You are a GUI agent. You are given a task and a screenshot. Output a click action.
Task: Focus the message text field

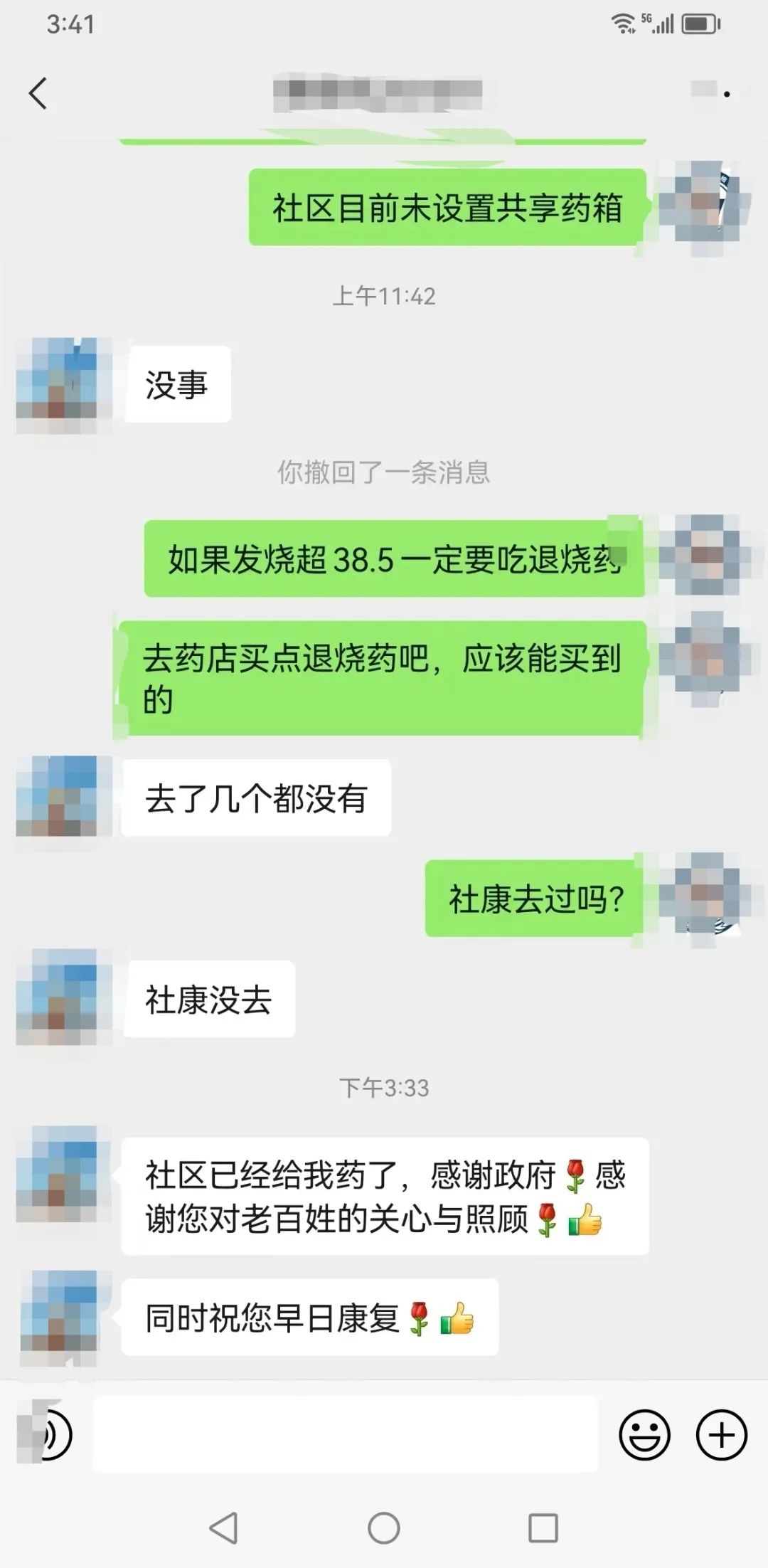(346, 1434)
